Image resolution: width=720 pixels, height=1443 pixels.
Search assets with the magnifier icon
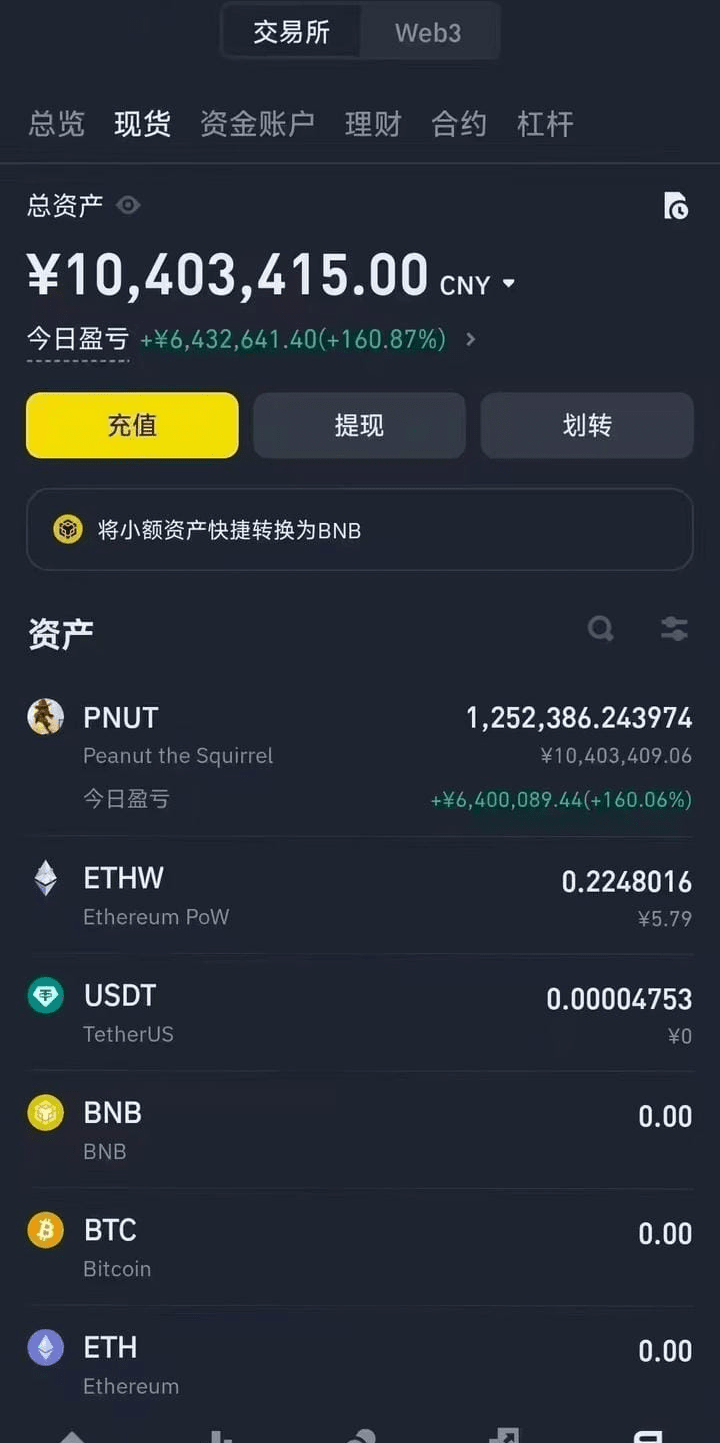(x=601, y=629)
